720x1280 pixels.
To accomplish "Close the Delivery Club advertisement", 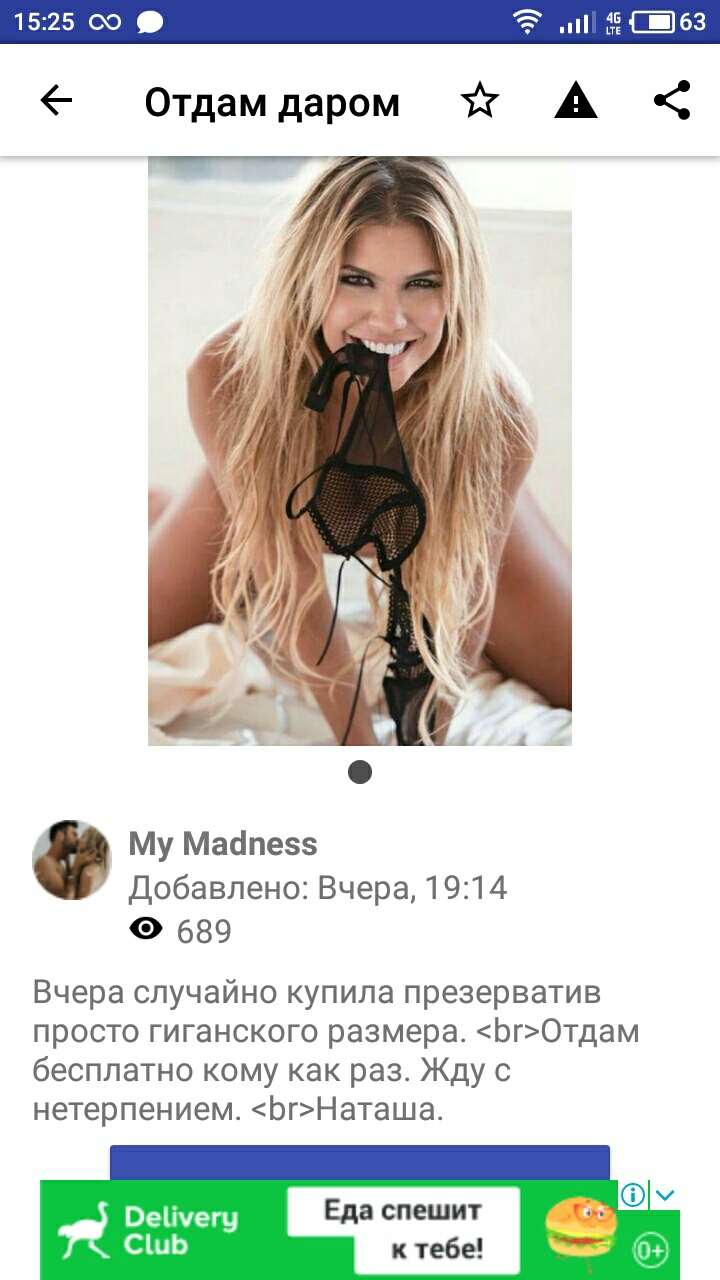I will pyautogui.click(x=665, y=1195).
